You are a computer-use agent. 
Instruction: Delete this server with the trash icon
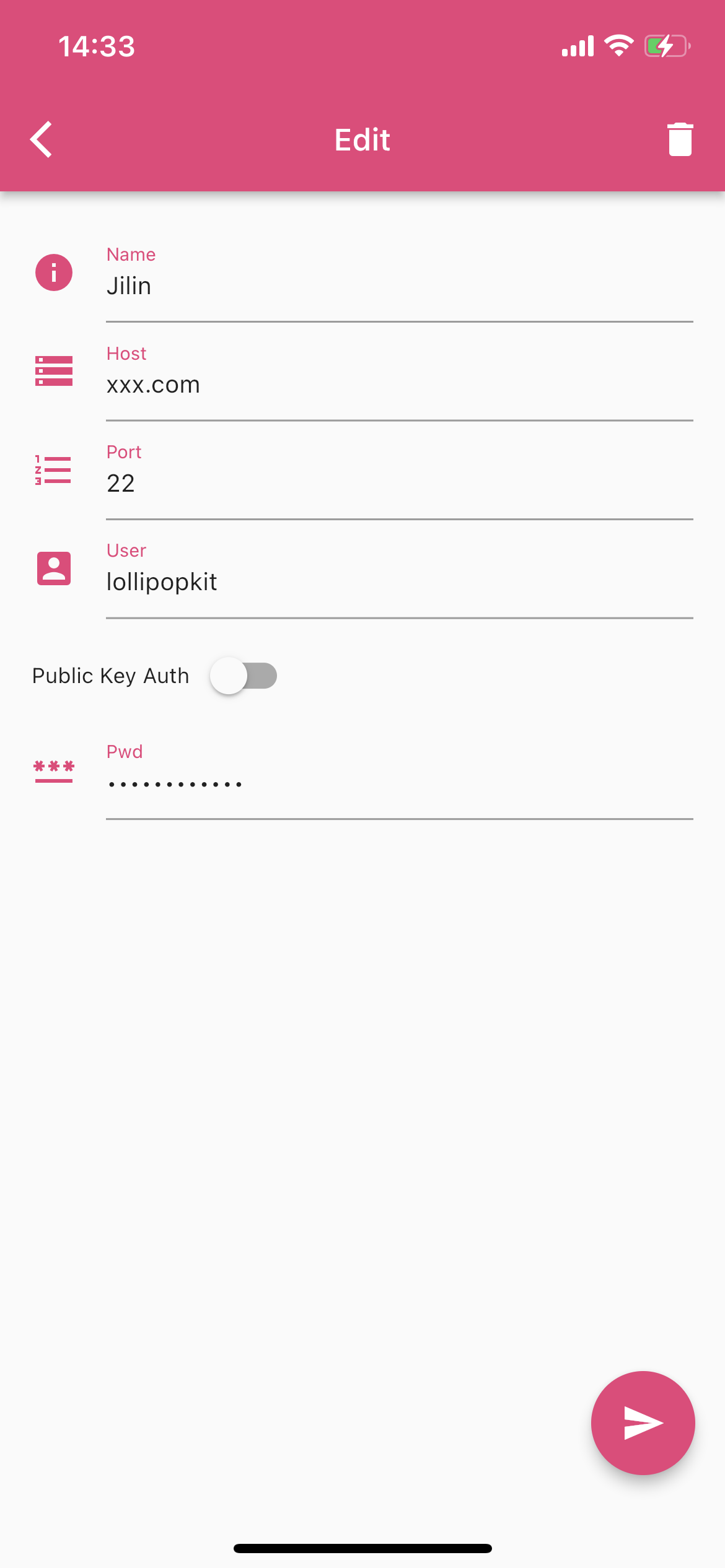click(x=679, y=139)
